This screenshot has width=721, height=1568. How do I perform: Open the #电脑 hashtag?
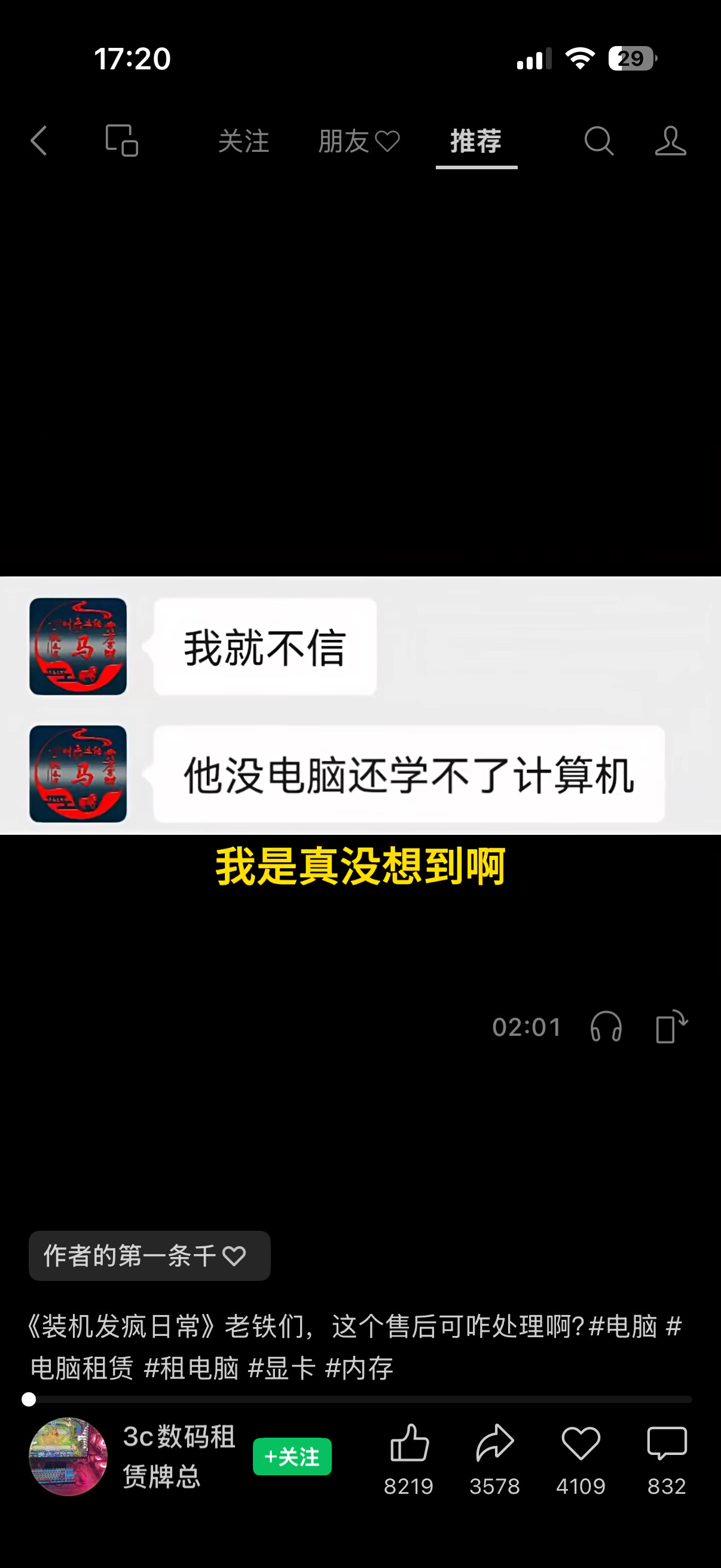click(x=623, y=1327)
